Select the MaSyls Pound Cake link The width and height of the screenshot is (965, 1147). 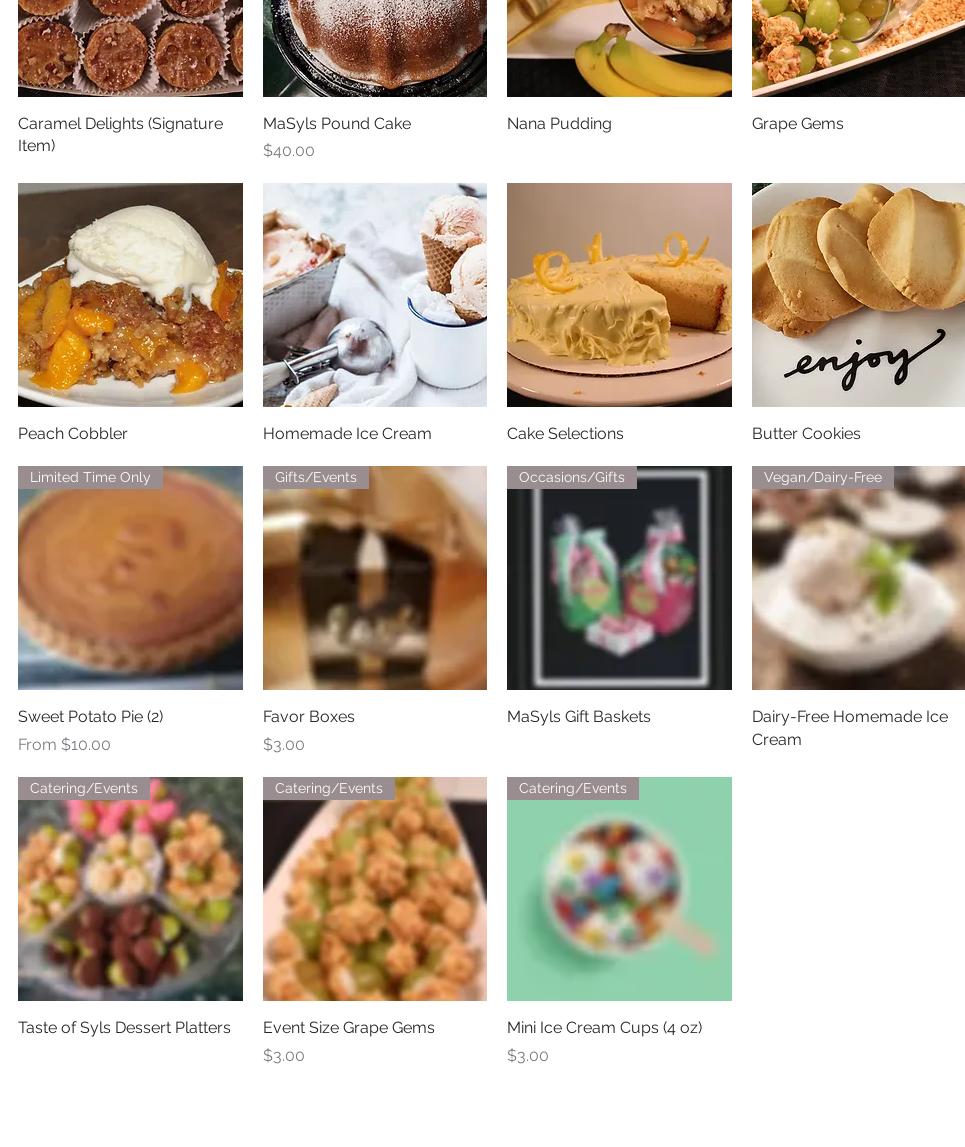[x=337, y=123]
